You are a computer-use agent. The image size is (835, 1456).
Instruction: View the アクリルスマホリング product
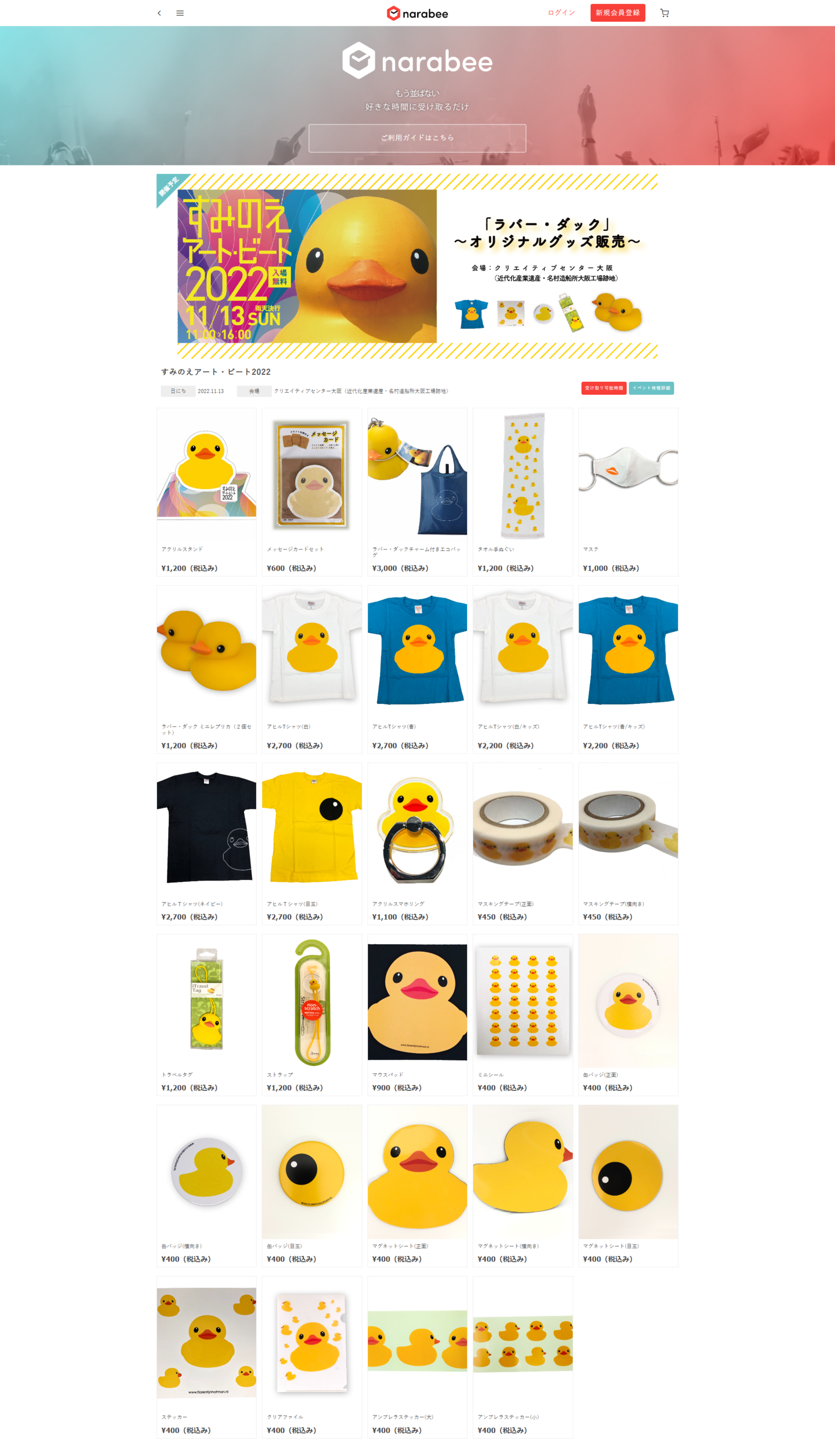pos(417,843)
